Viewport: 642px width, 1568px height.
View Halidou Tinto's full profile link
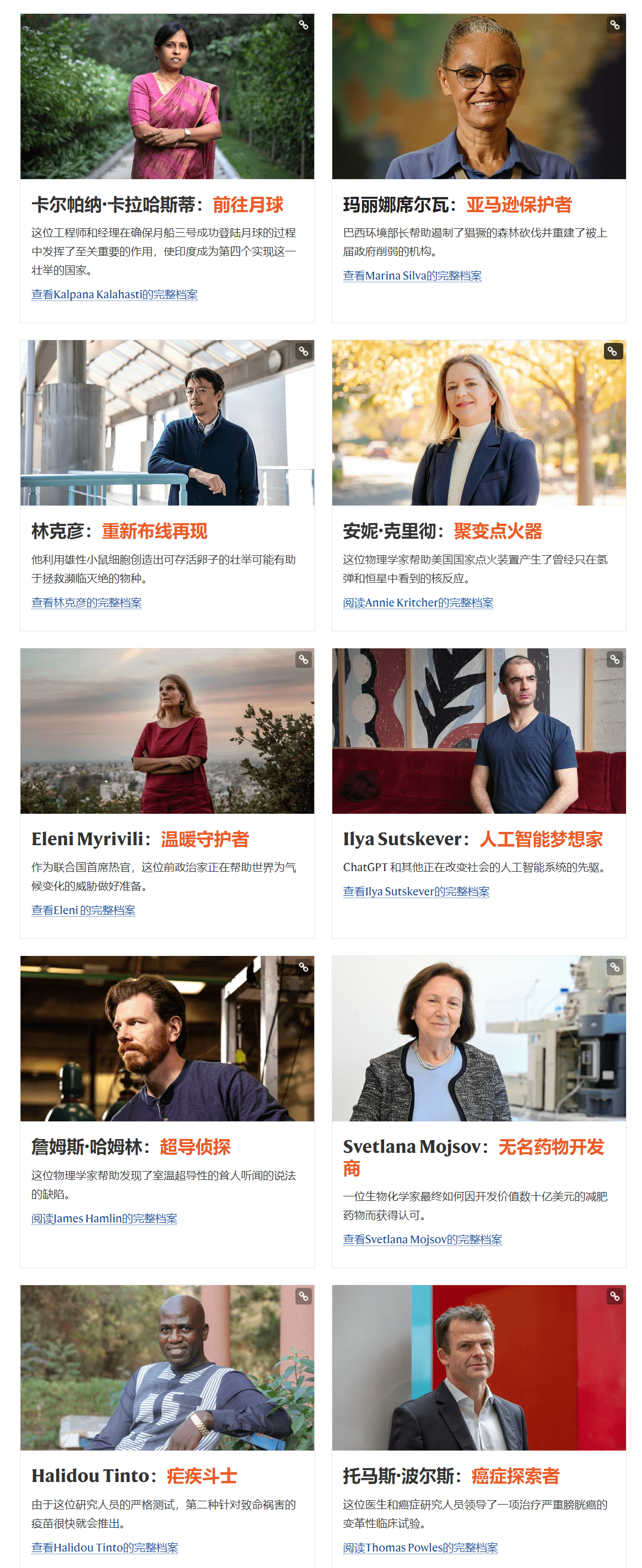(x=105, y=1547)
